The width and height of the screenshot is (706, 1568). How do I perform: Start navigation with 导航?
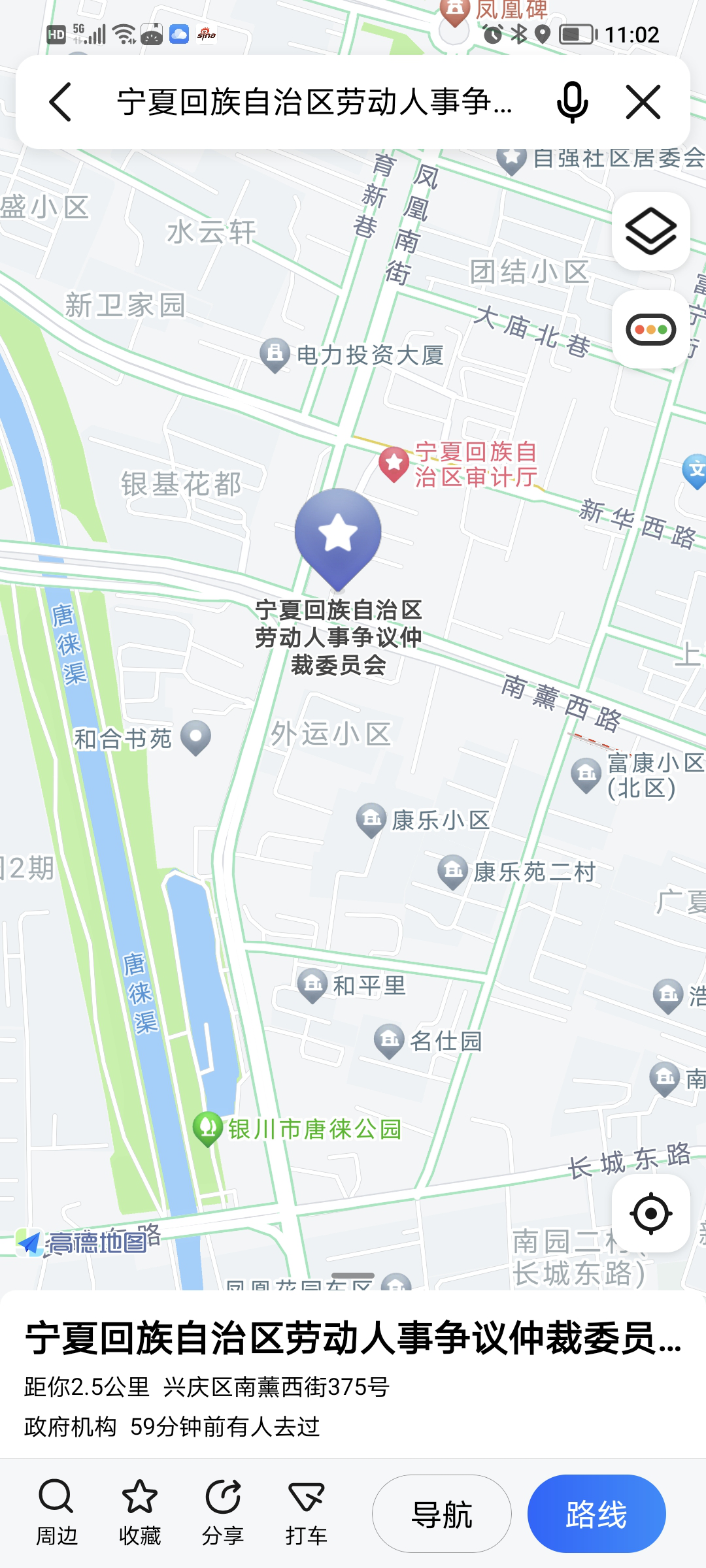[x=442, y=1514]
